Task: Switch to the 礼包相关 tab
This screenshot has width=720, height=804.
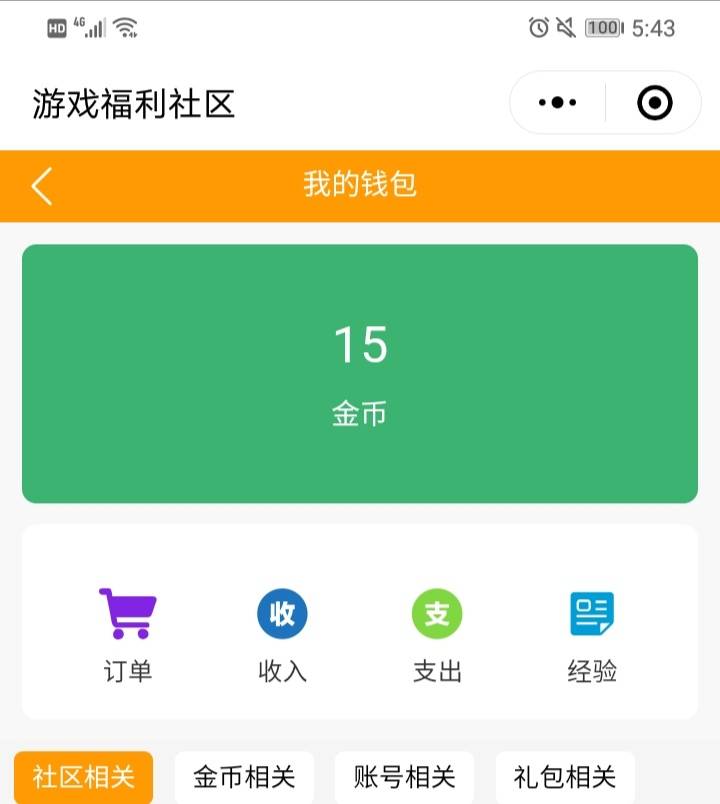Action: [x=565, y=777]
